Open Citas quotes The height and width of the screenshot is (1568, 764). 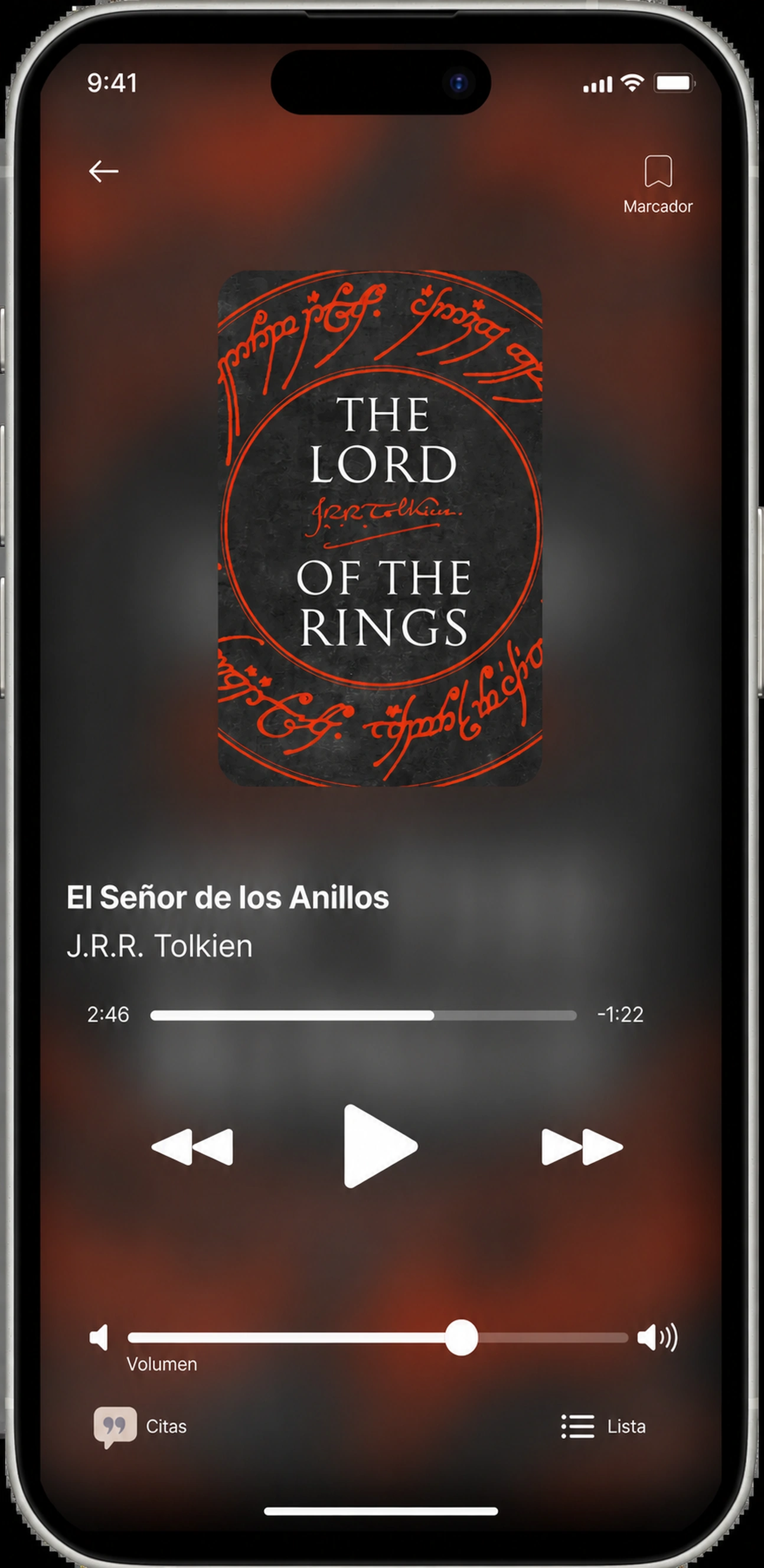click(x=140, y=1426)
